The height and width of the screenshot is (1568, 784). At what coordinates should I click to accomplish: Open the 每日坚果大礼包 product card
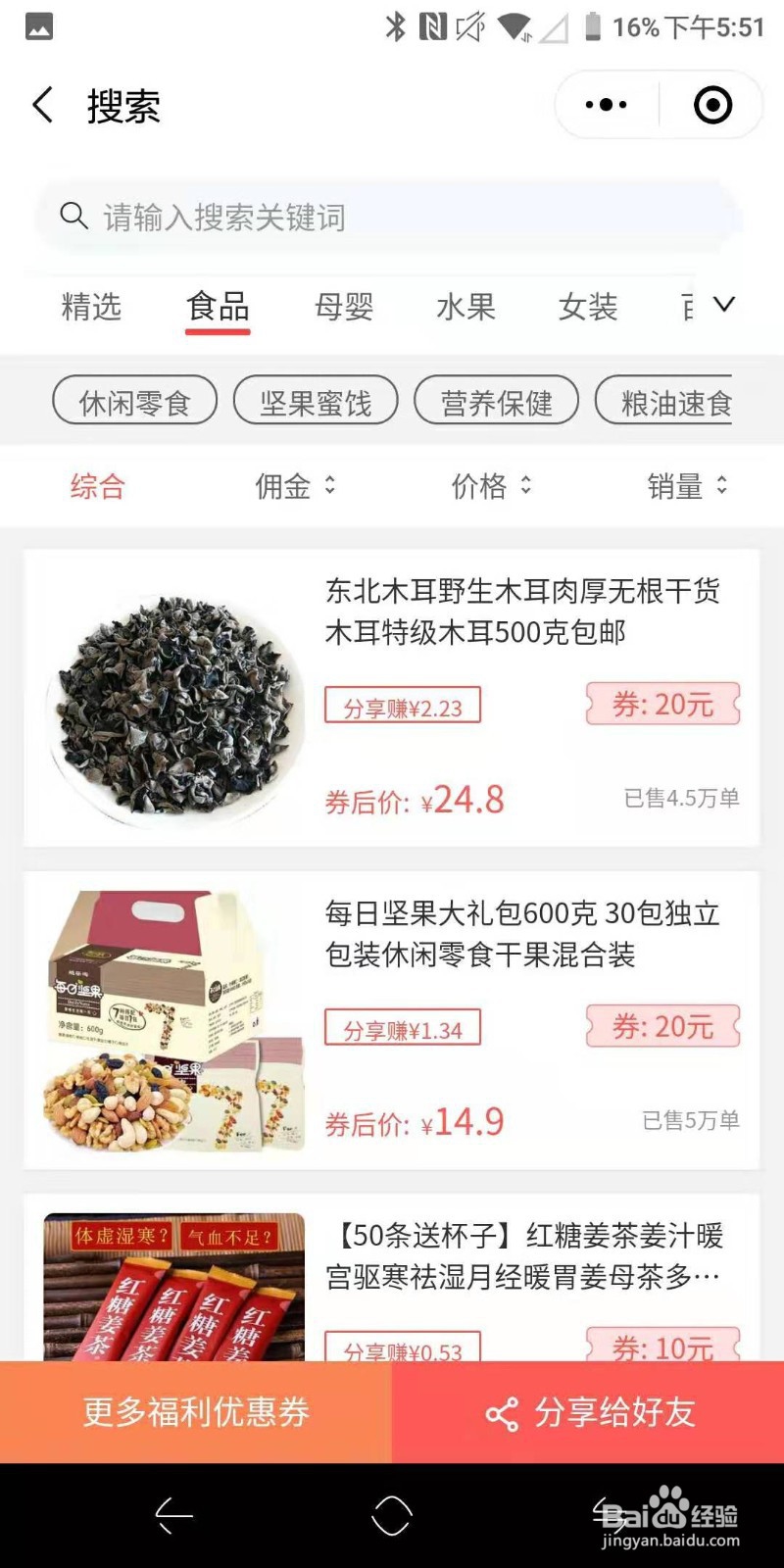[x=392, y=1020]
